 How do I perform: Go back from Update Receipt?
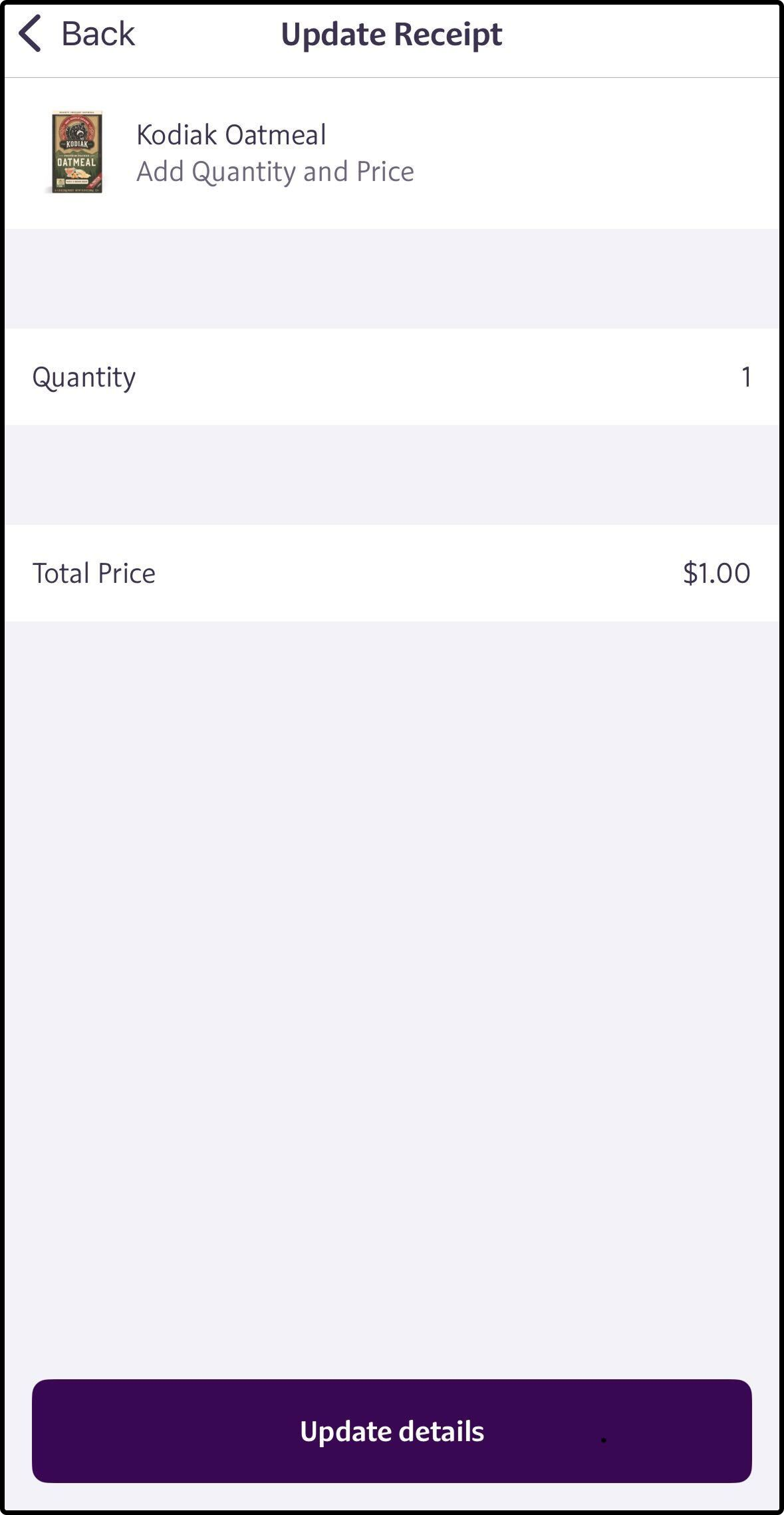pos(76,34)
